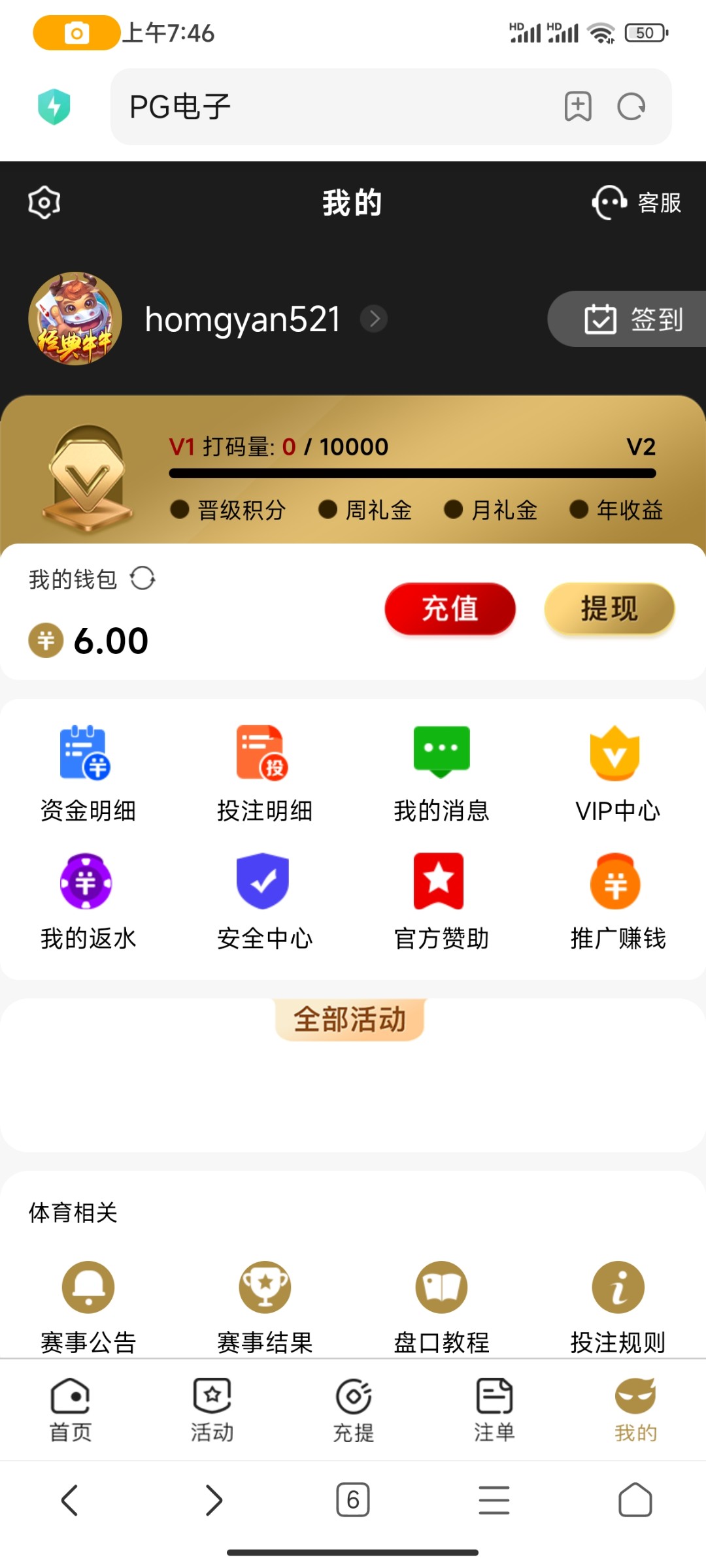Tap the 提现 withdraw button
706x1568 pixels.
609,609
